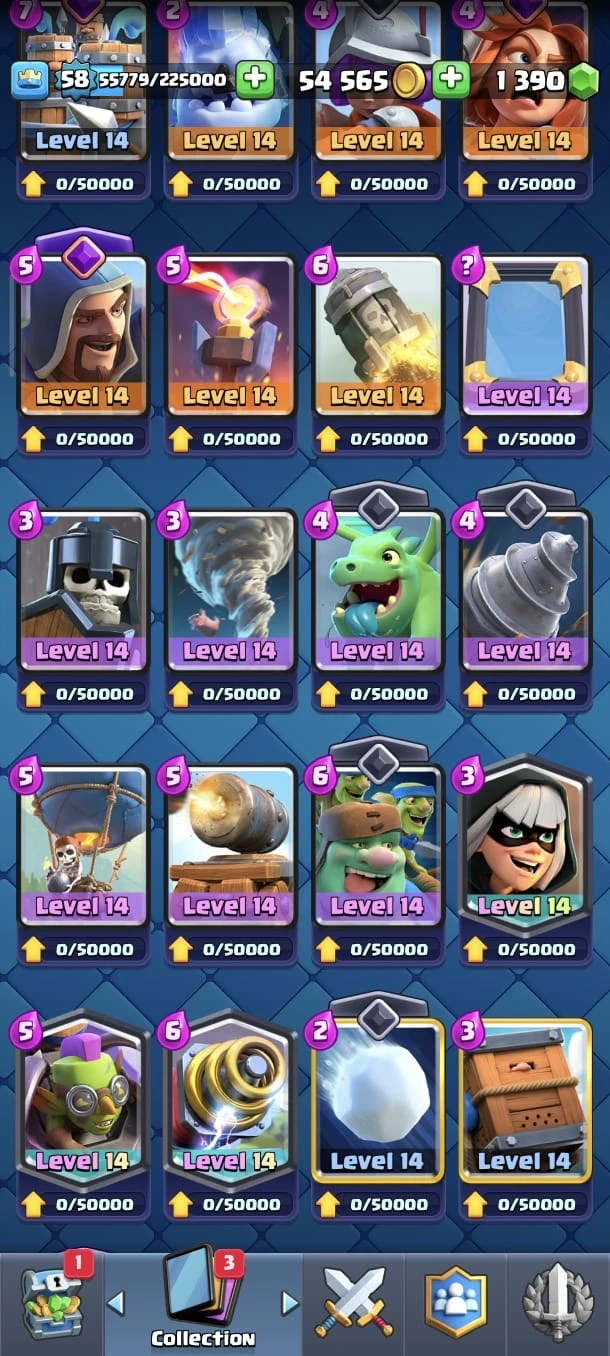Open the Rocket card details
610x1356 pixels.
coord(377,335)
